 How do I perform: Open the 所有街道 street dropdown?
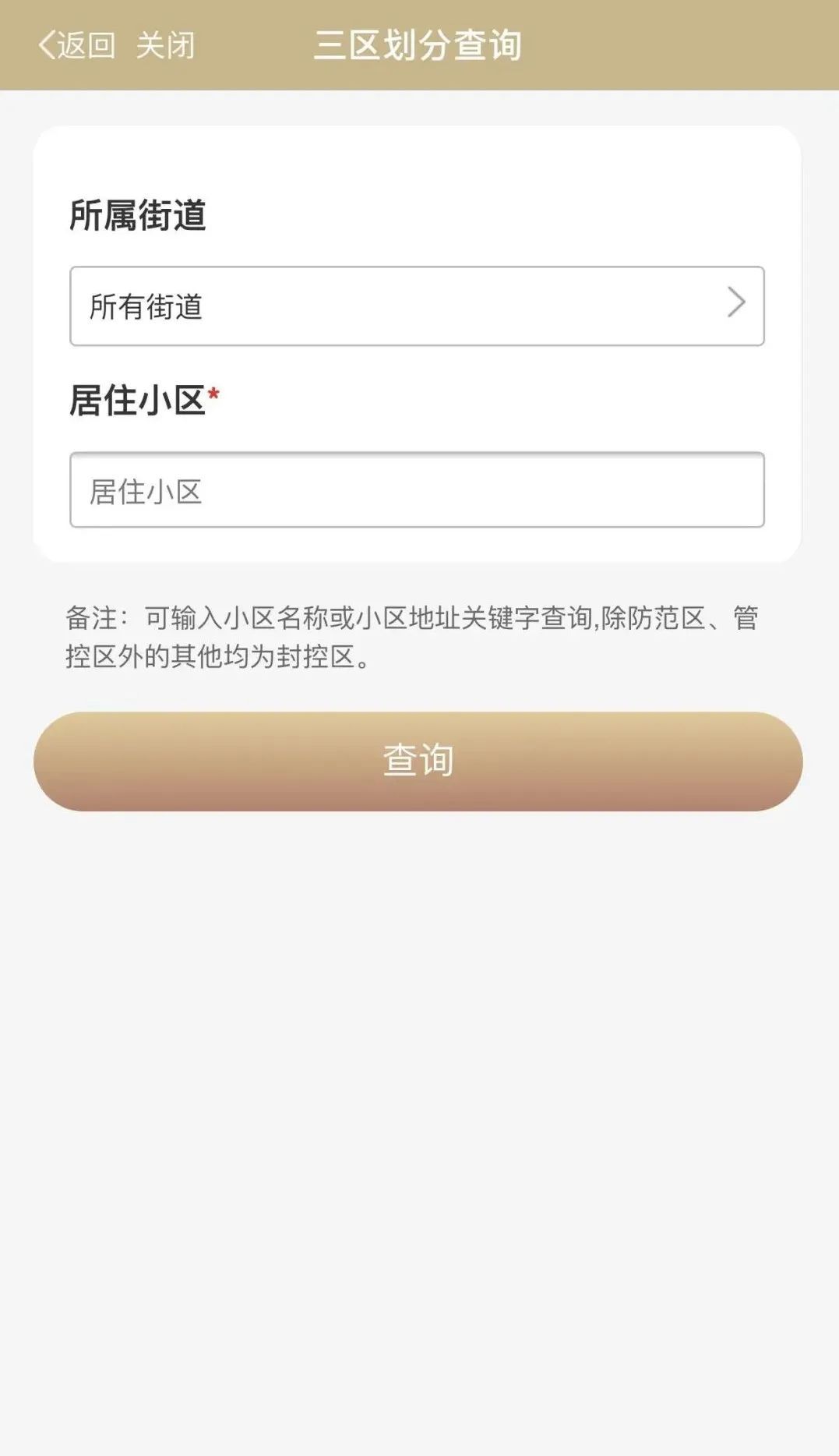pos(417,306)
